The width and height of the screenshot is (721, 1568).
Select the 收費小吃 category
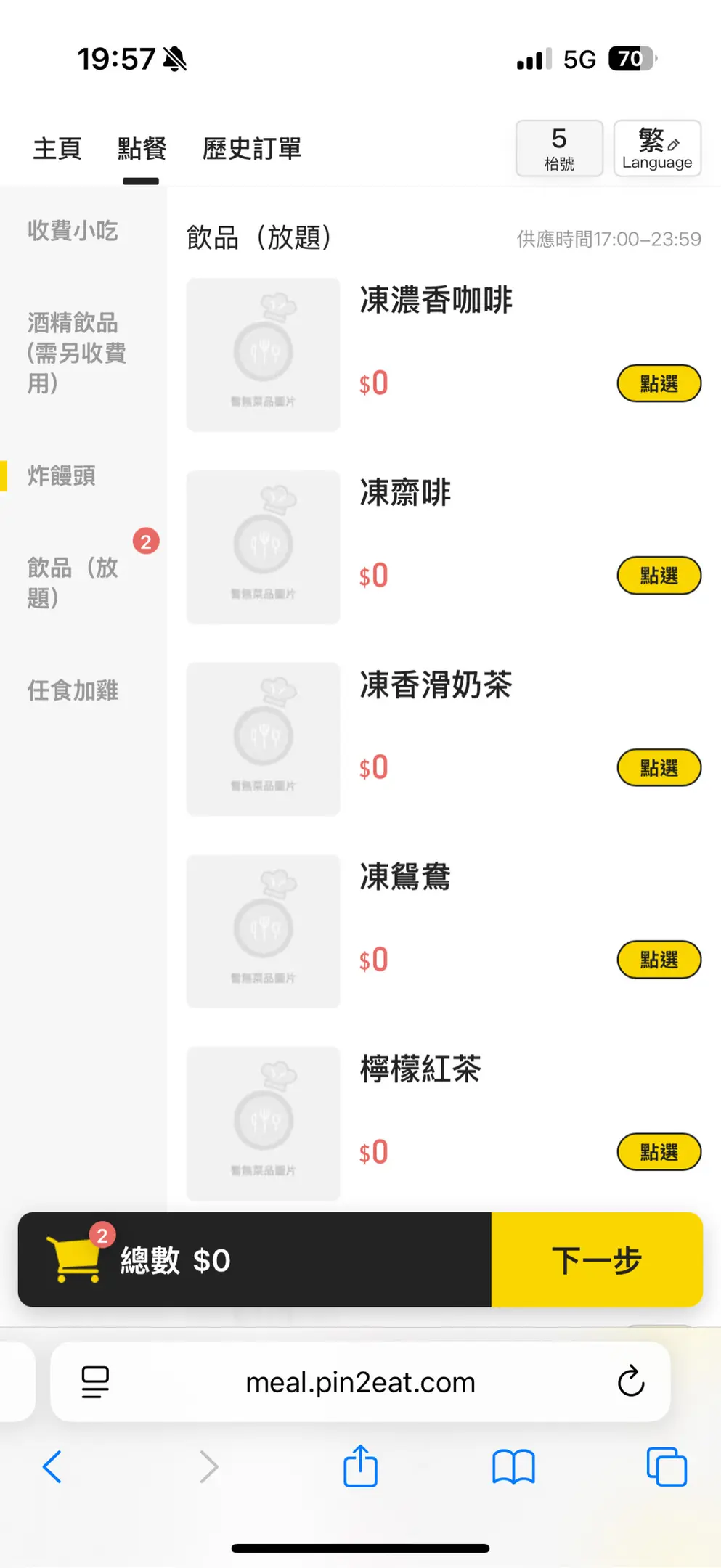coord(73,231)
